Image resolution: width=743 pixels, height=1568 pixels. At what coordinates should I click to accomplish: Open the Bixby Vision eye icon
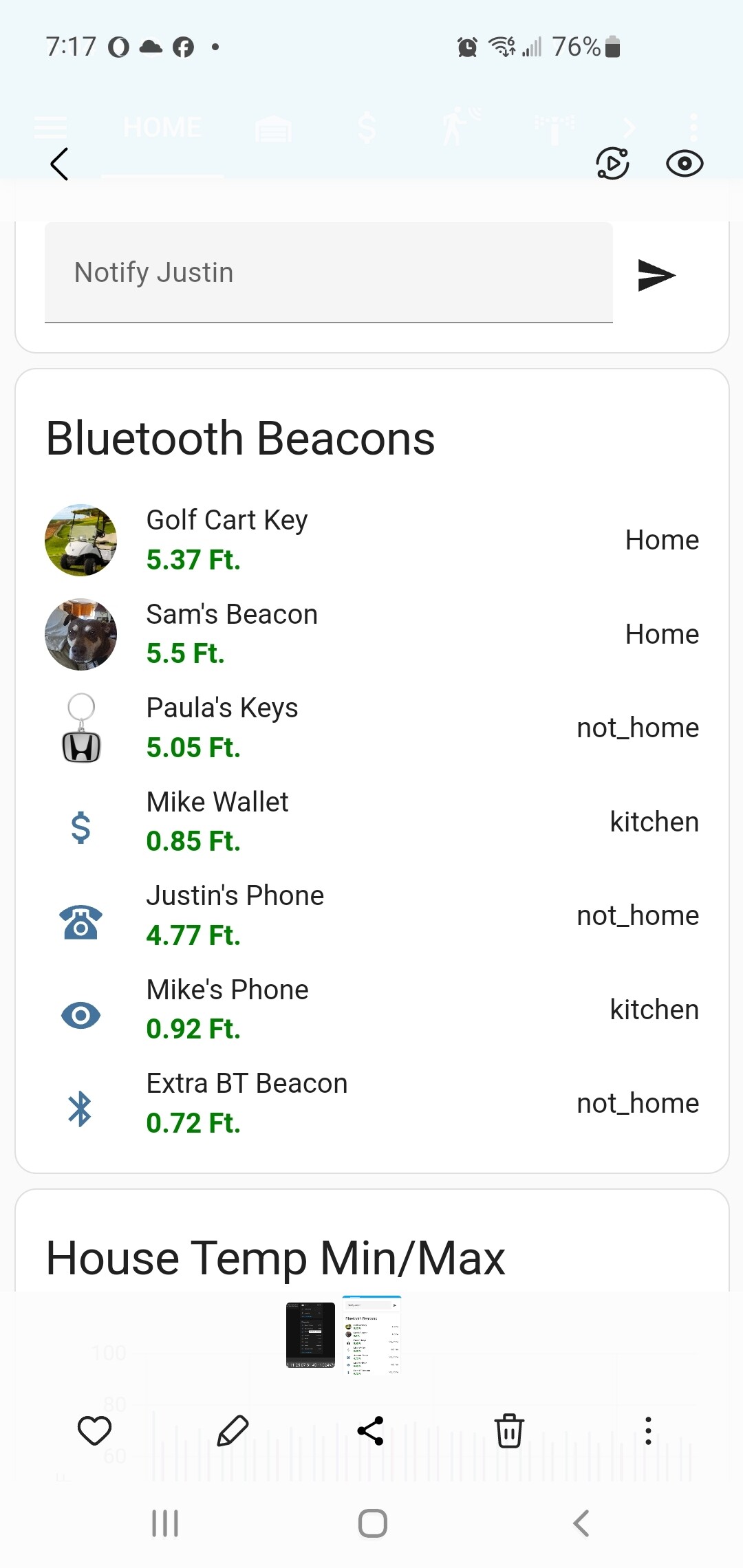(x=685, y=164)
